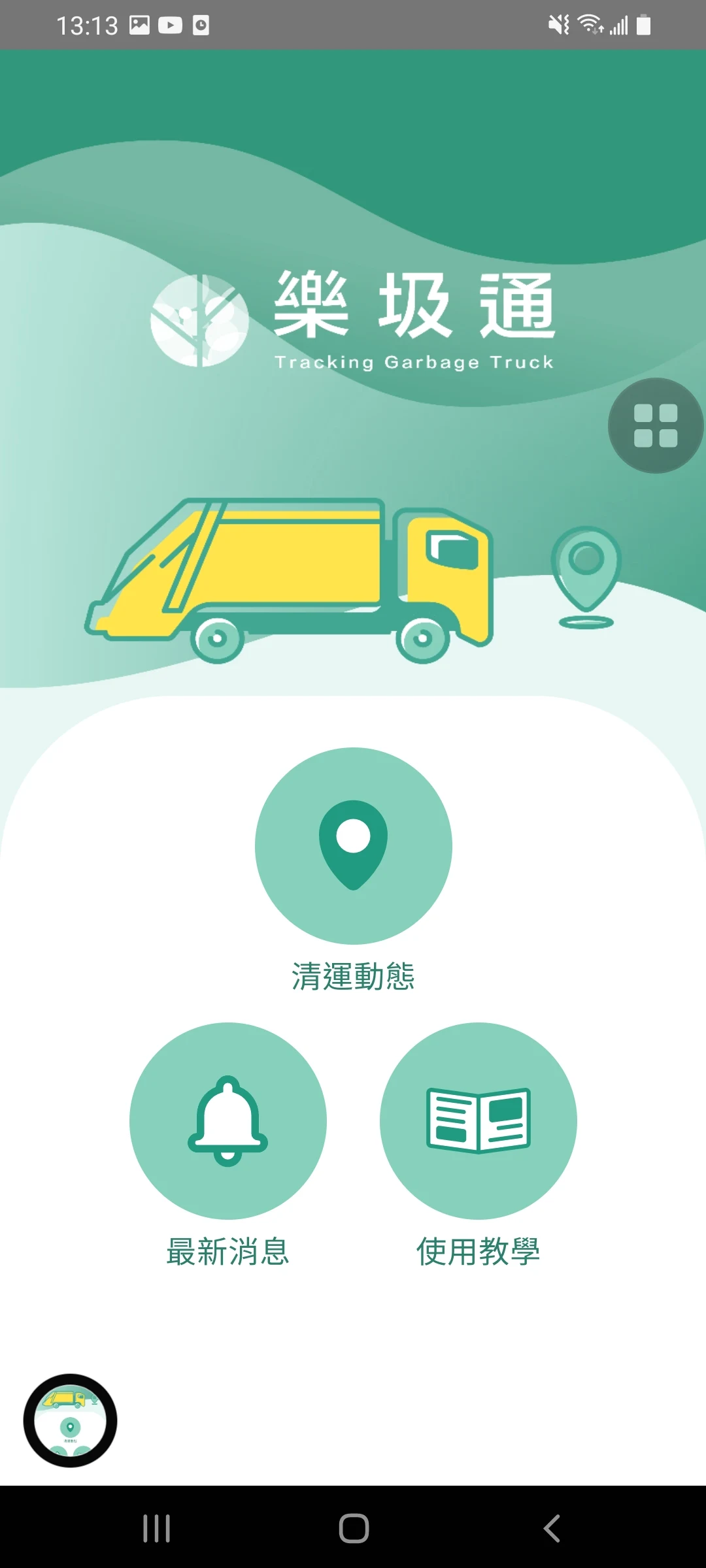The height and width of the screenshot is (1568, 706).
Task: Open the open-book icon for 使用教學
Action: click(477, 1120)
